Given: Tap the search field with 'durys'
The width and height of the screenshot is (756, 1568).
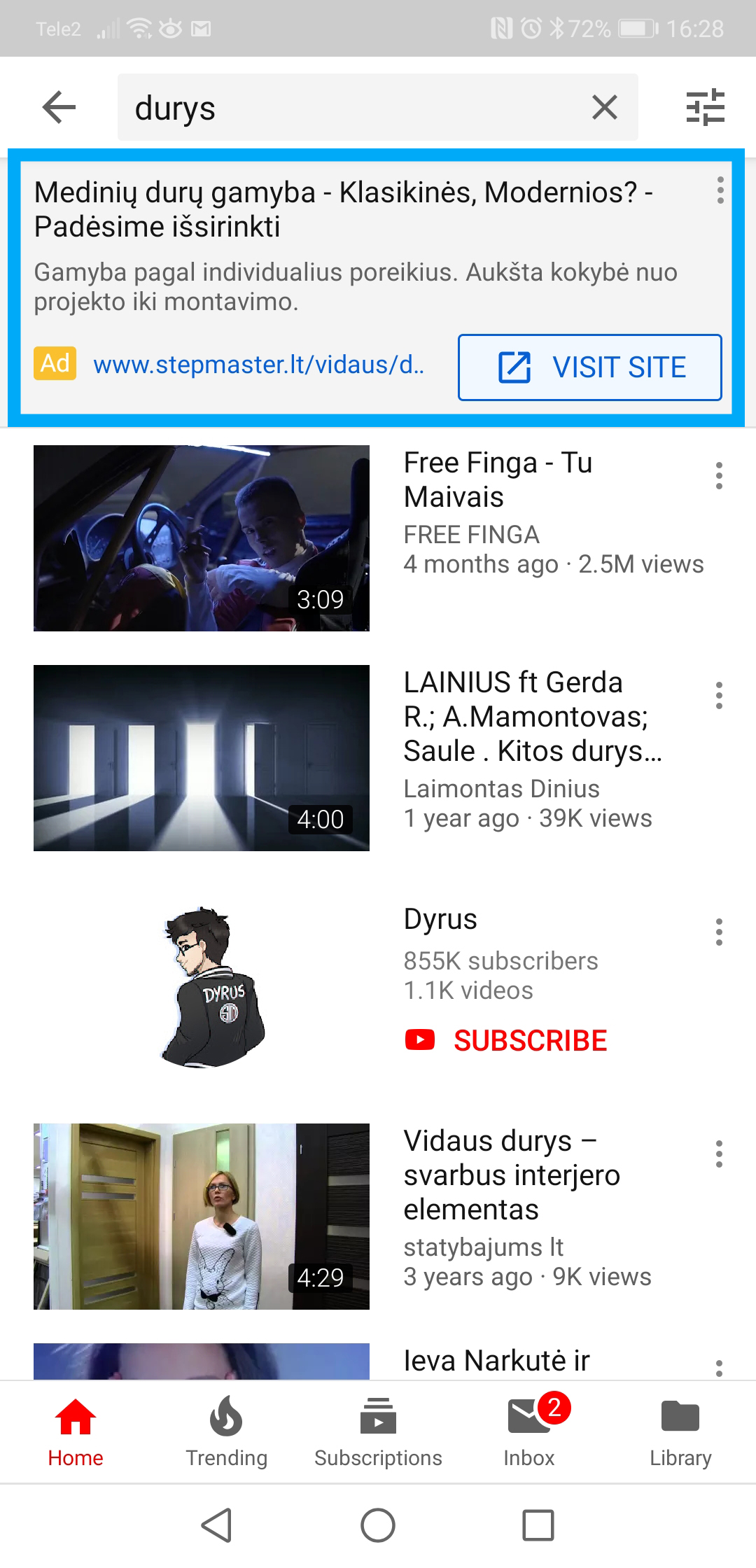Looking at the screenshot, I should click(x=350, y=108).
